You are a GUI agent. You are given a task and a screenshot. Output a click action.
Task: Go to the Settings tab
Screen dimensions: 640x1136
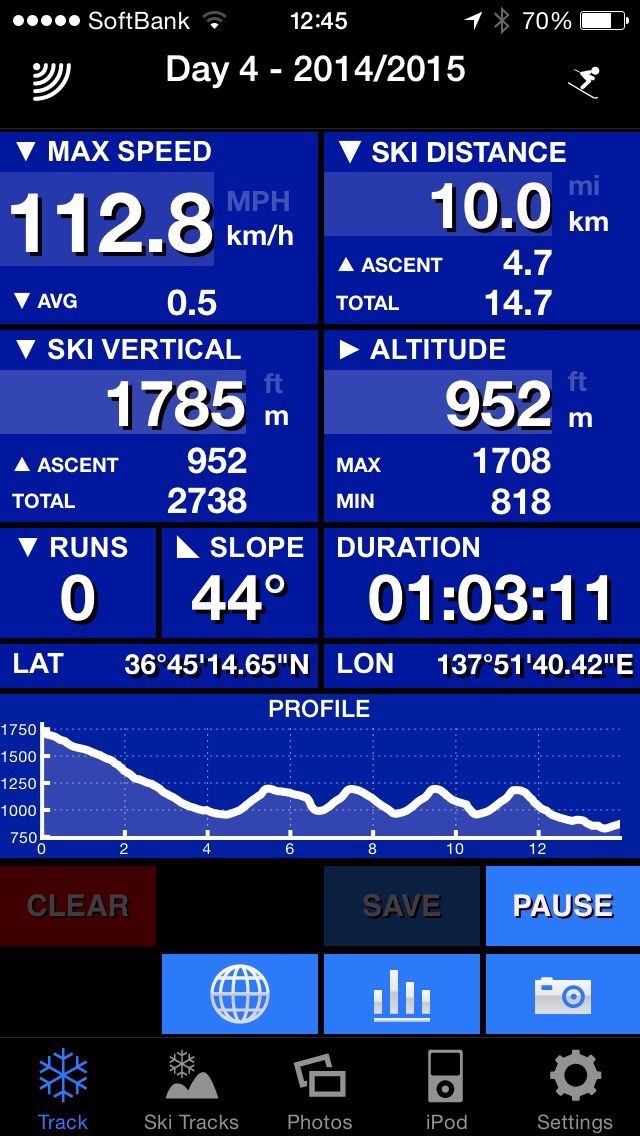coord(575,1089)
